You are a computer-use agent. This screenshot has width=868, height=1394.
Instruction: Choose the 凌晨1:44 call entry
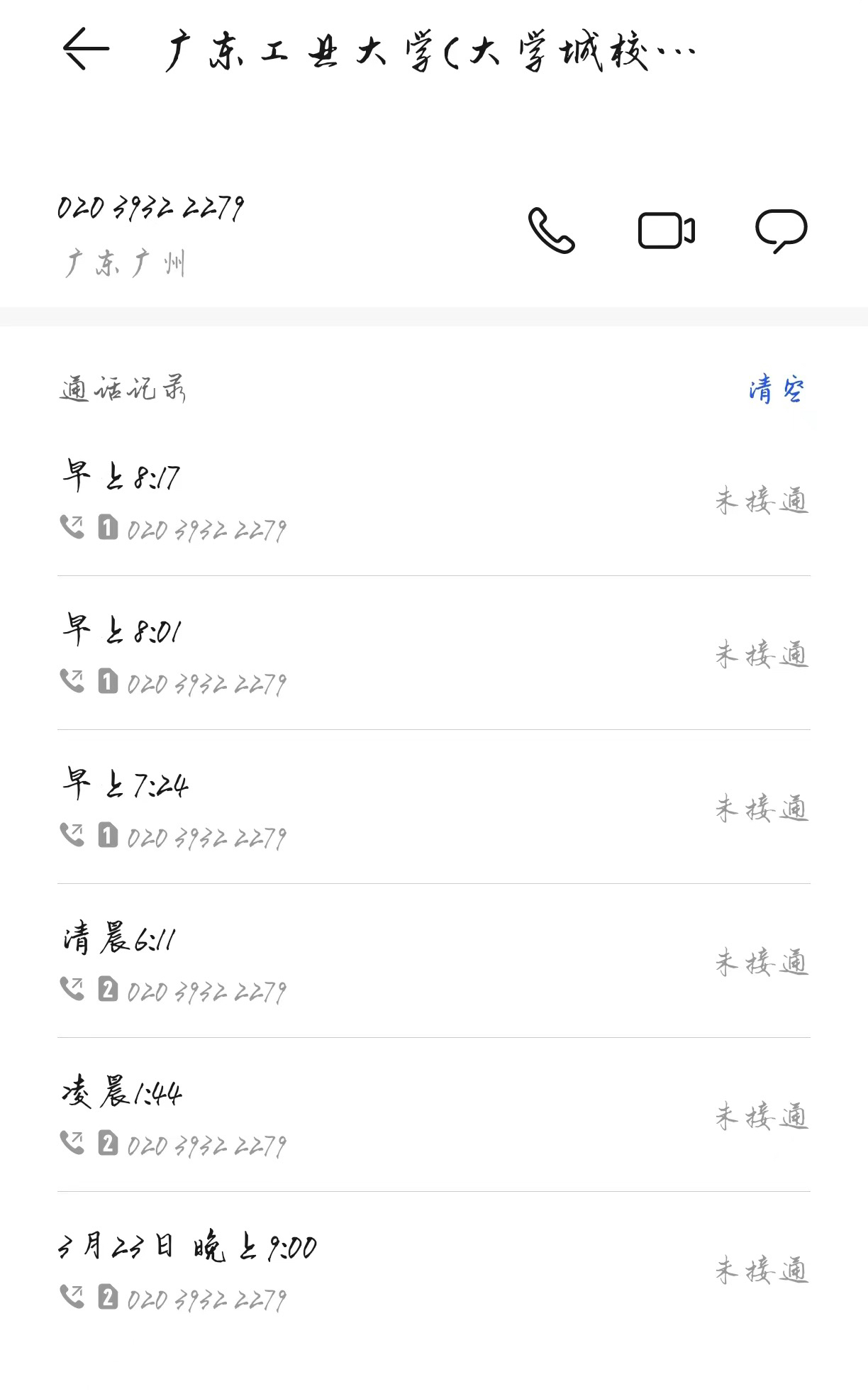pyautogui.click(x=433, y=1116)
